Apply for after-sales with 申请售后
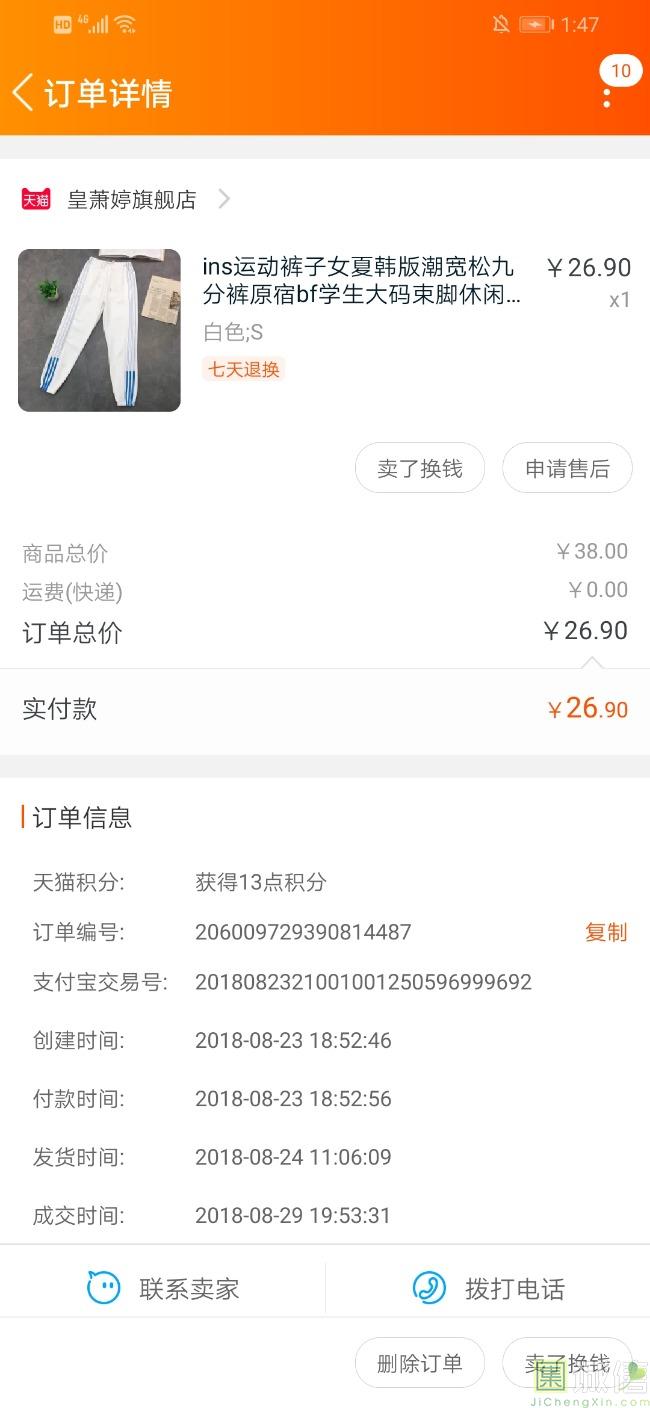This screenshot has width=650, height=1408. pos(567,469)
